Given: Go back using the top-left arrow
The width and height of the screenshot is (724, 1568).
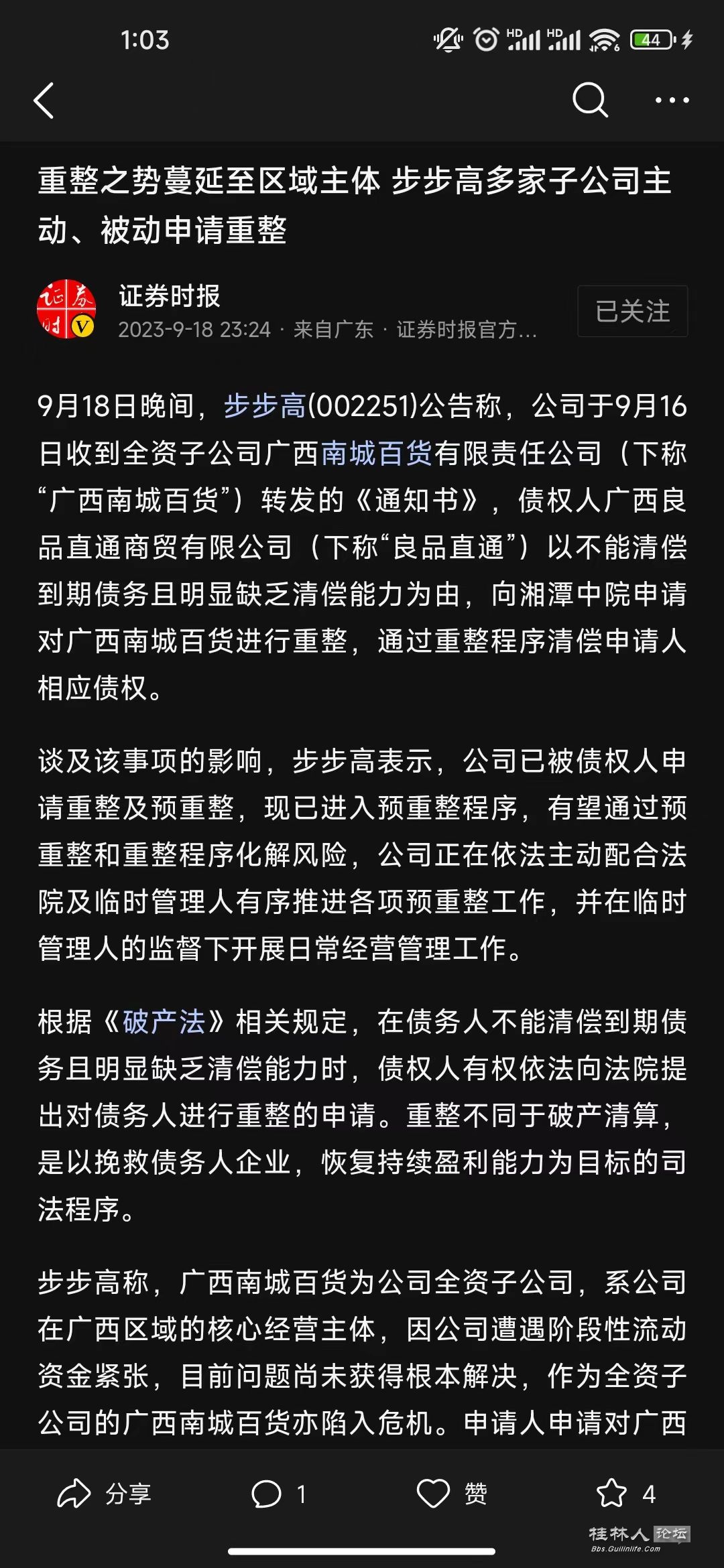Looking at the screenshot, I should [44, 101].
